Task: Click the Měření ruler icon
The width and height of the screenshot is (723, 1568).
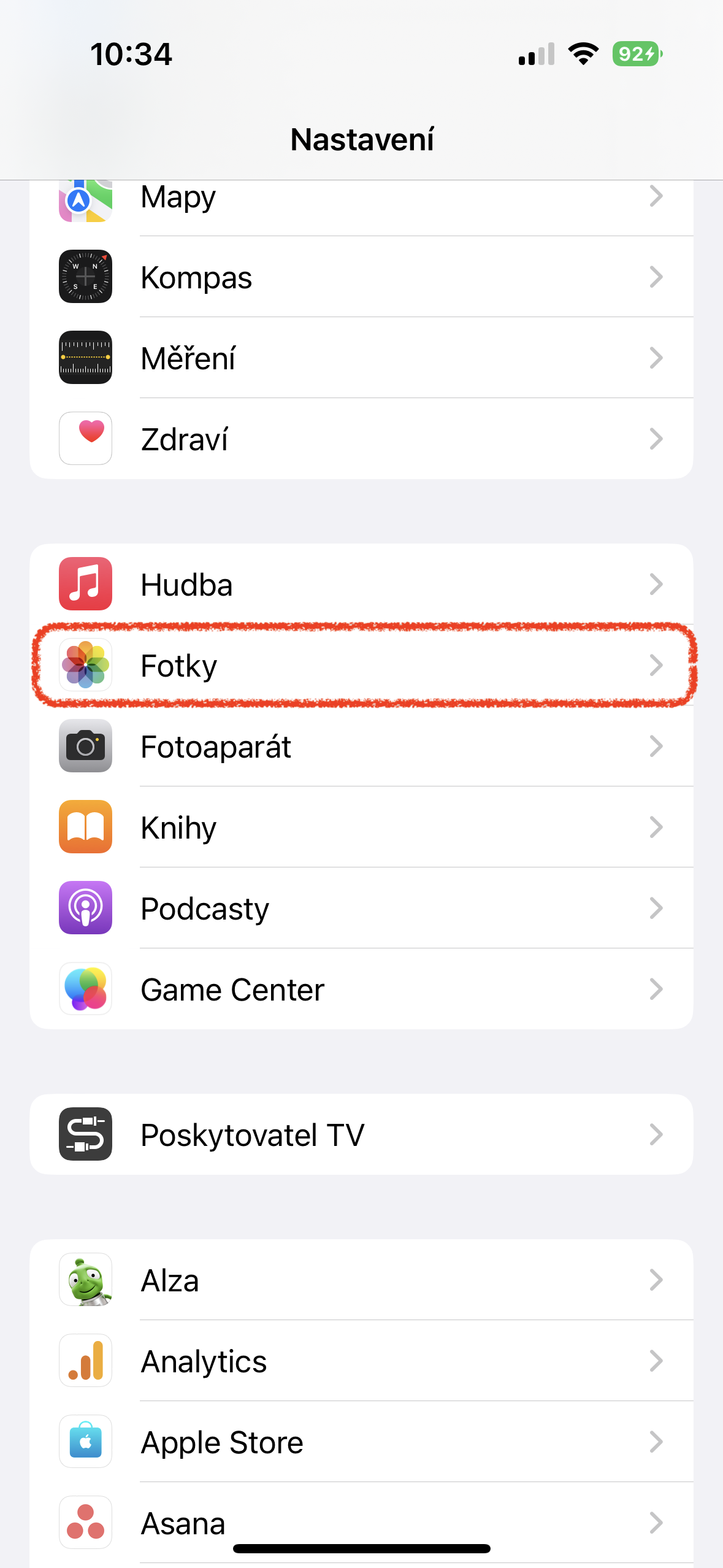Action: click(x=85, y=358)
